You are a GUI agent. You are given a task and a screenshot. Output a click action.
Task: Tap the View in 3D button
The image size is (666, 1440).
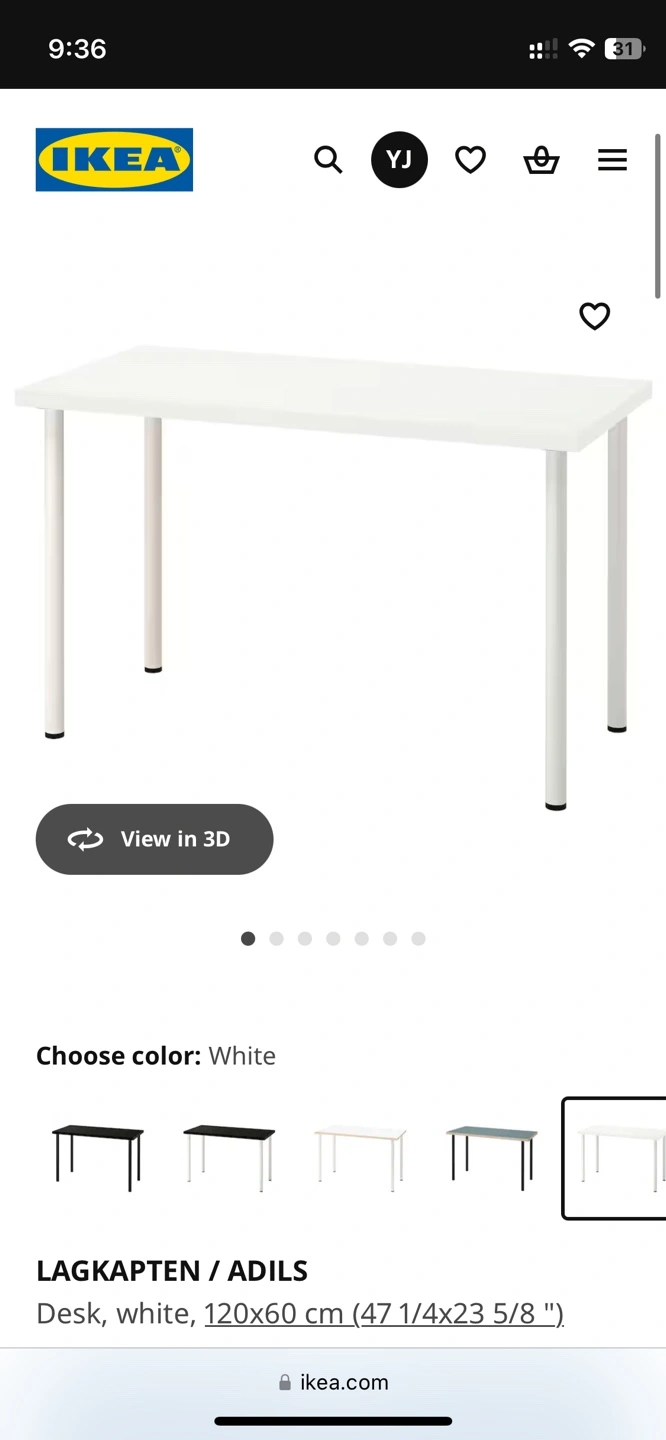[154, 839]
